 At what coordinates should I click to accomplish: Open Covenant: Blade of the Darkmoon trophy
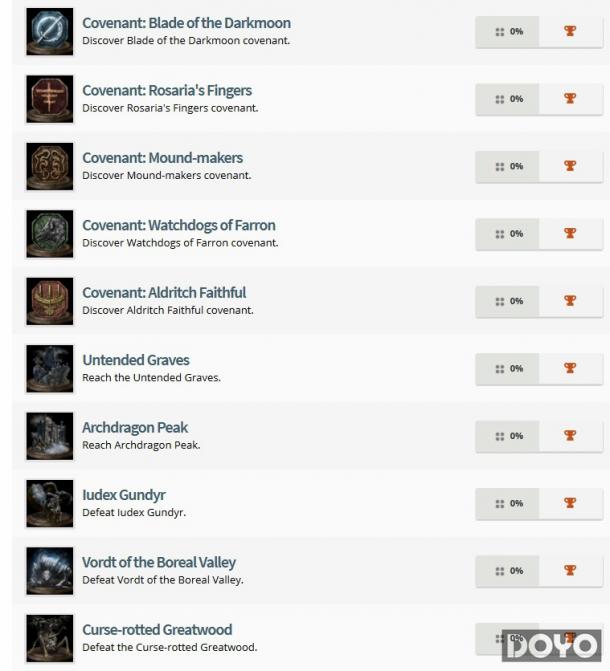click(x=186, y=23)
